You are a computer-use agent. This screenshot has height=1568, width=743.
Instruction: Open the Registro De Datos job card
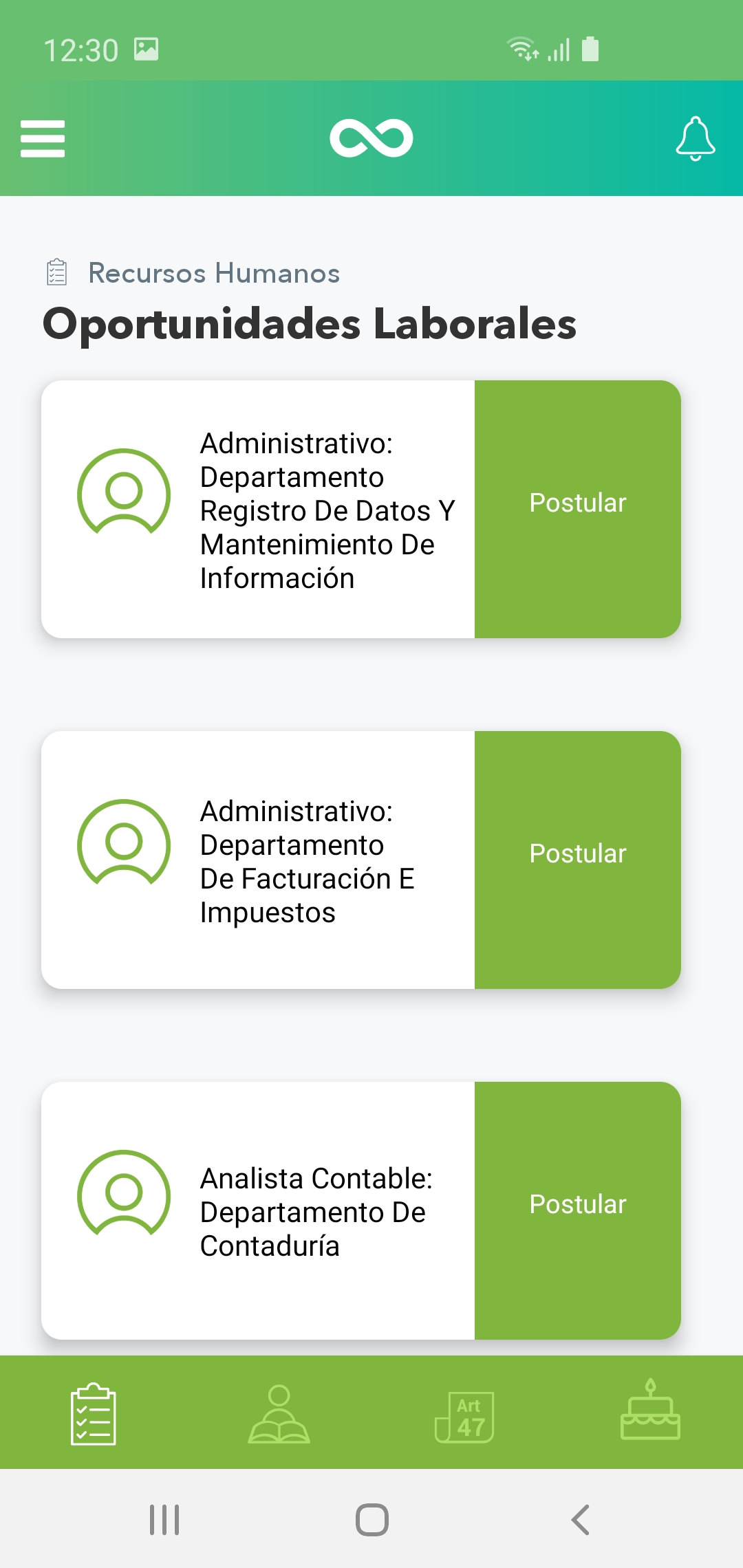(258, 509)
